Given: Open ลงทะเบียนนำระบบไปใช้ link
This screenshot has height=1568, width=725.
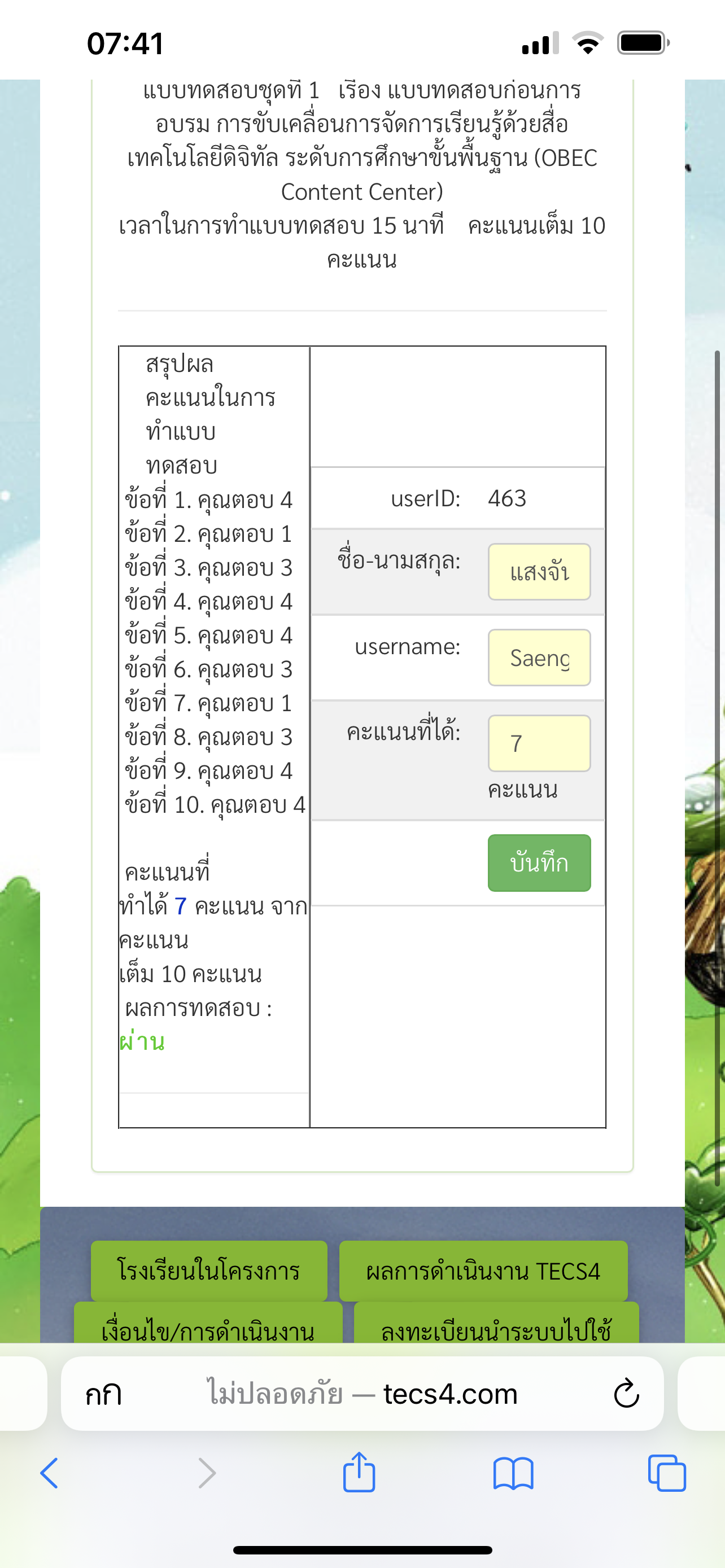Looking at the screenshot, I should click(x=496, y=1325).
